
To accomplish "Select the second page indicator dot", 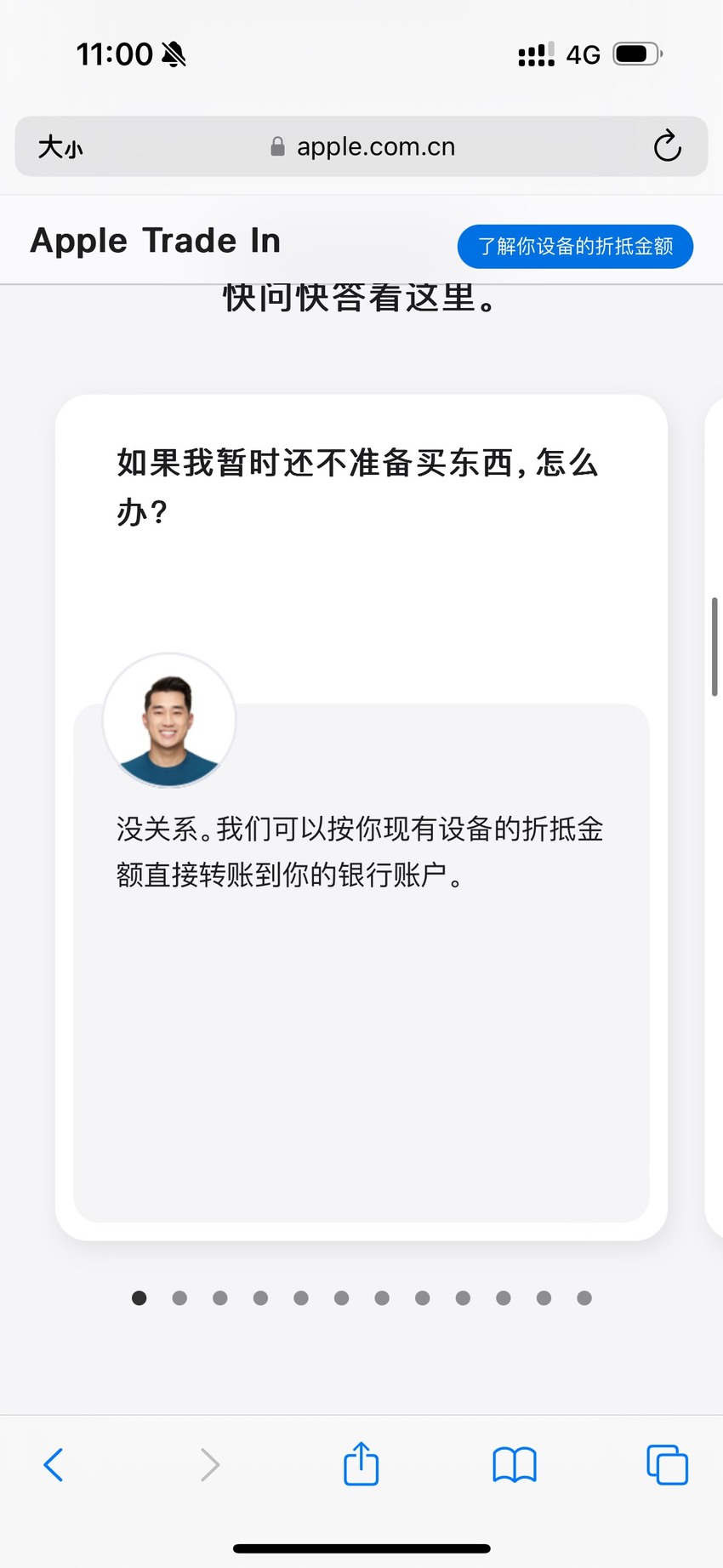I will coord(179,1297).
